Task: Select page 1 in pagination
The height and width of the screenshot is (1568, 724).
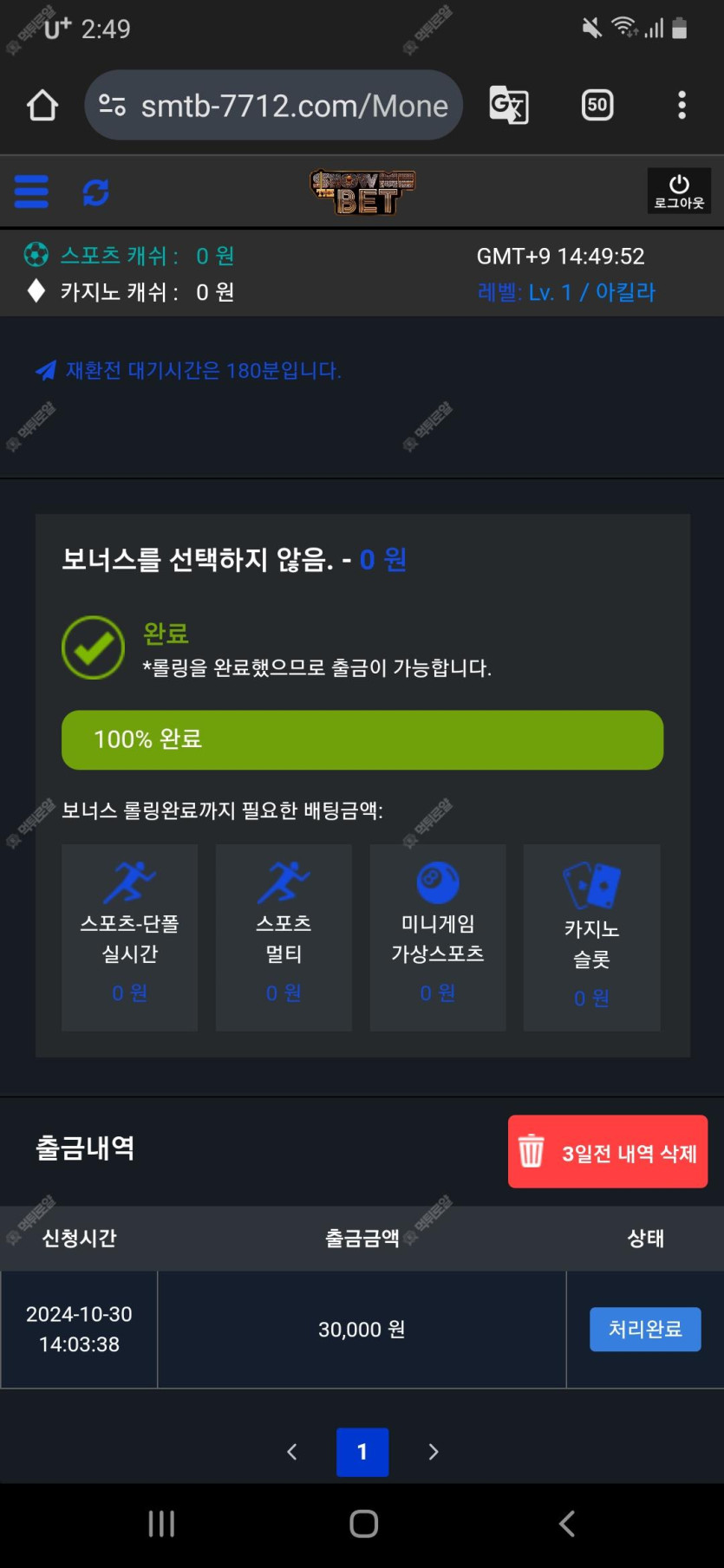Action: coord(362,1452)
